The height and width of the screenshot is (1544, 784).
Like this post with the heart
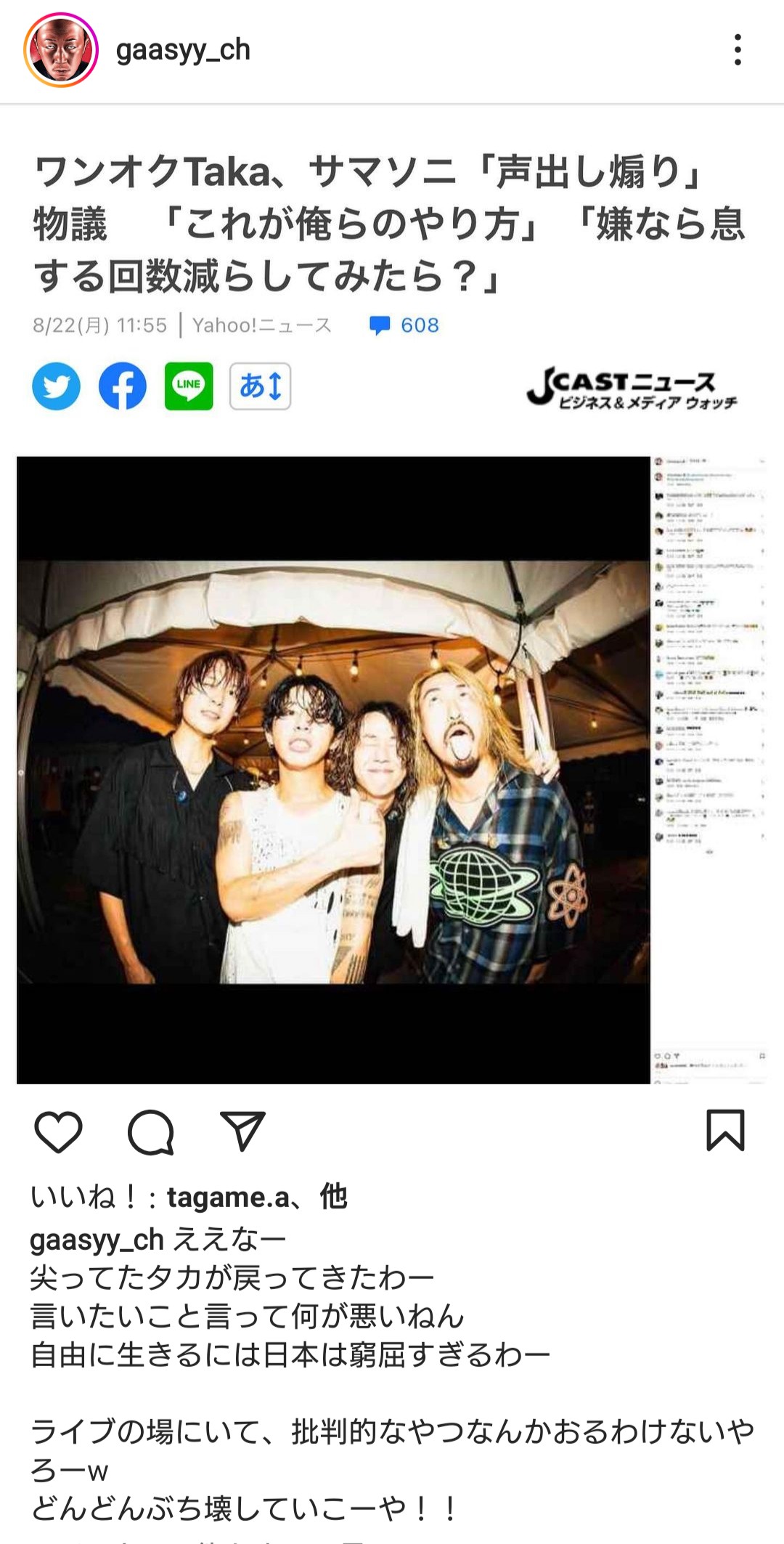click(x=58, y=1131)
